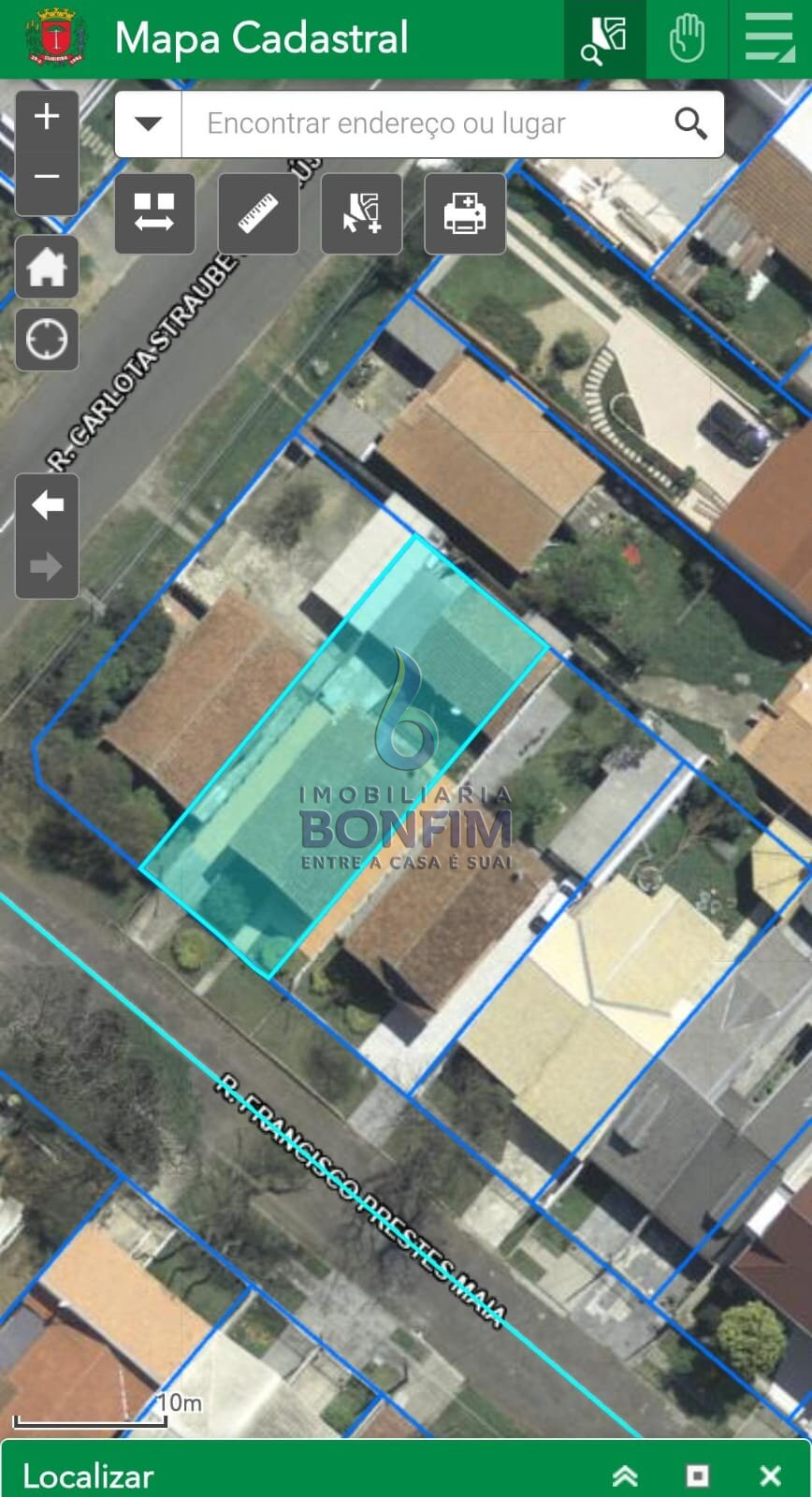
Task: Open the lot search tool in header
Action: click(604, 39)
